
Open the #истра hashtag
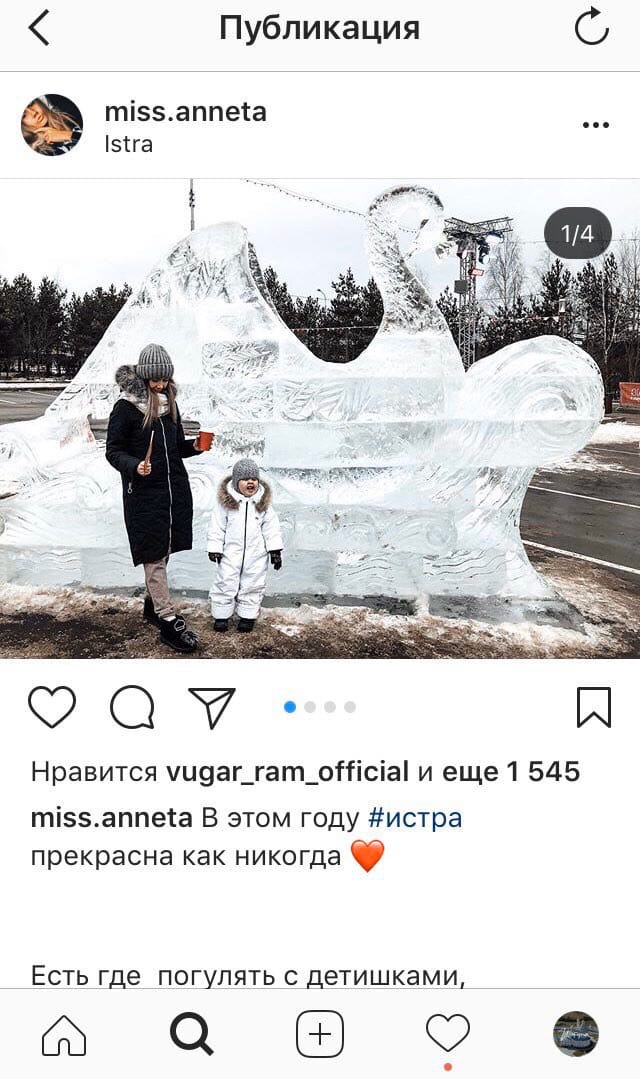click(415, 818)
